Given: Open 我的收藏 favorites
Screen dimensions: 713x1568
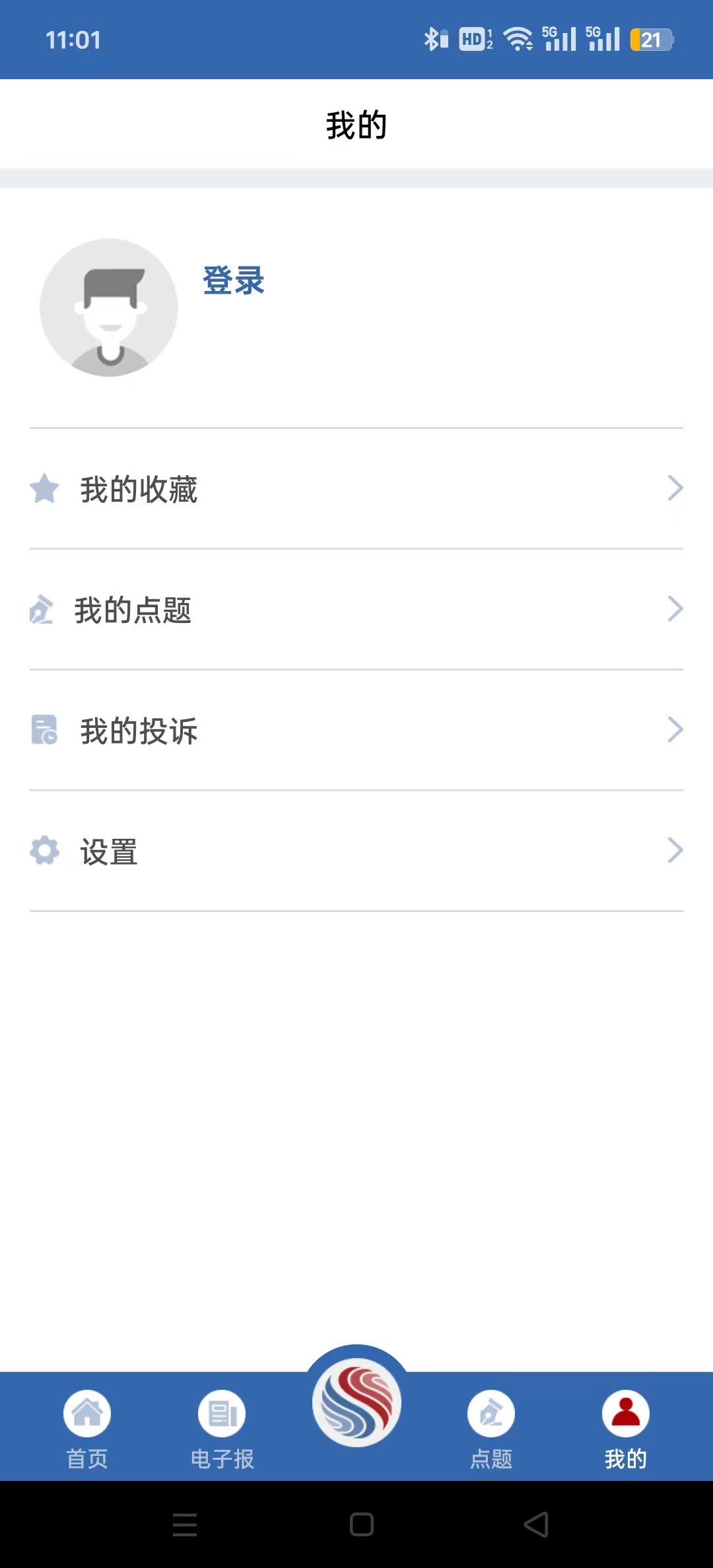Looking at the screenshot, I should click(356, 489).
